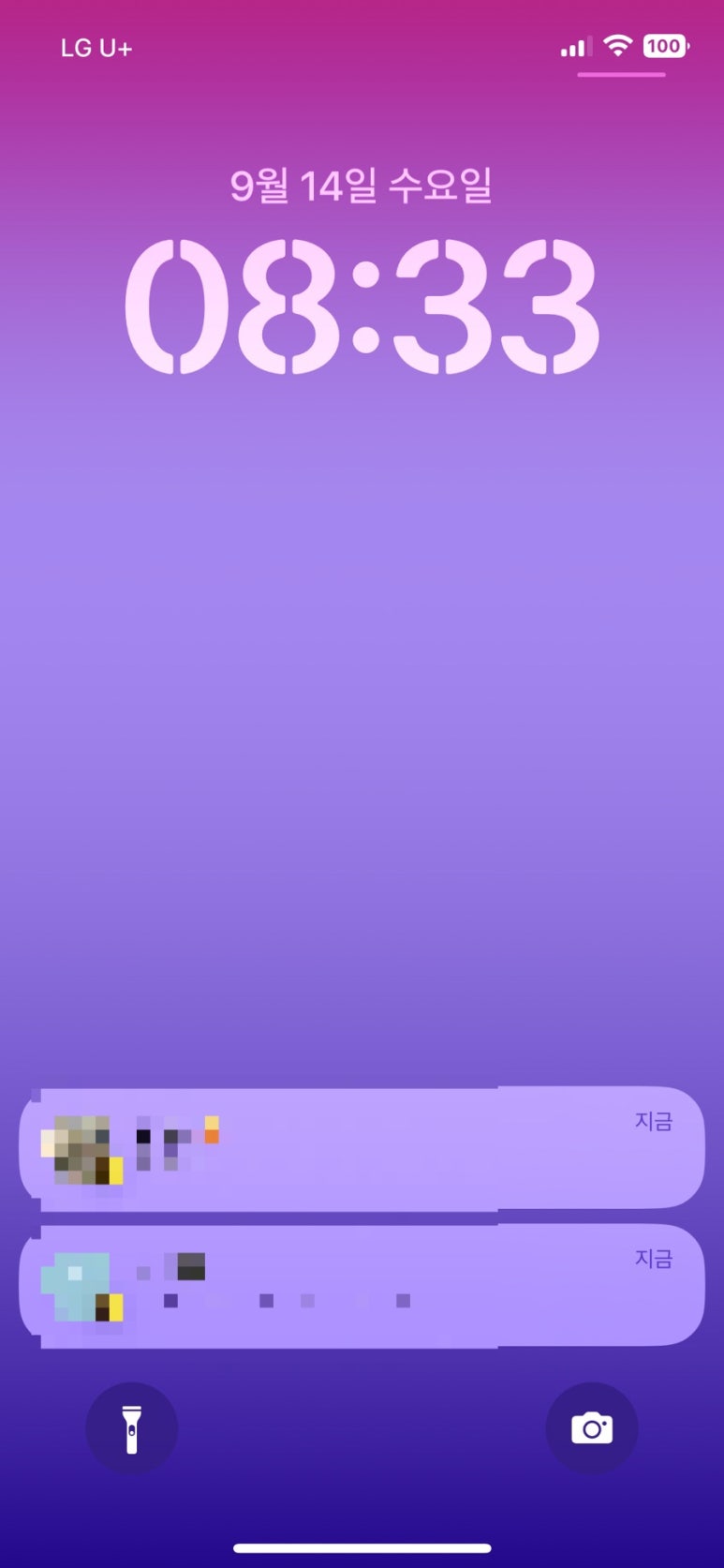Open the camera from the lock screen
This screenshot has height=1568, width=724.
point(592,1428)
